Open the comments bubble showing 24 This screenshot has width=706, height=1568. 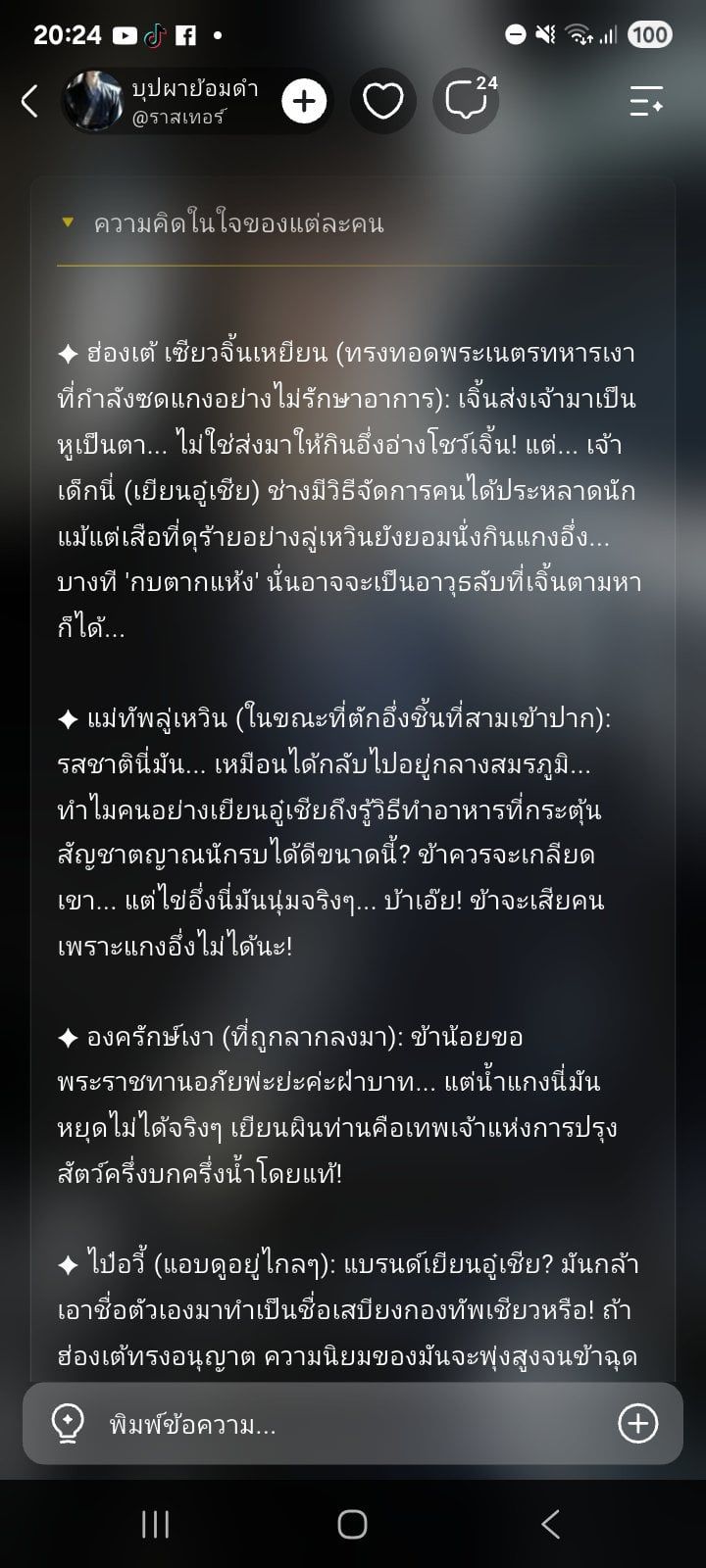click(467, 101)
